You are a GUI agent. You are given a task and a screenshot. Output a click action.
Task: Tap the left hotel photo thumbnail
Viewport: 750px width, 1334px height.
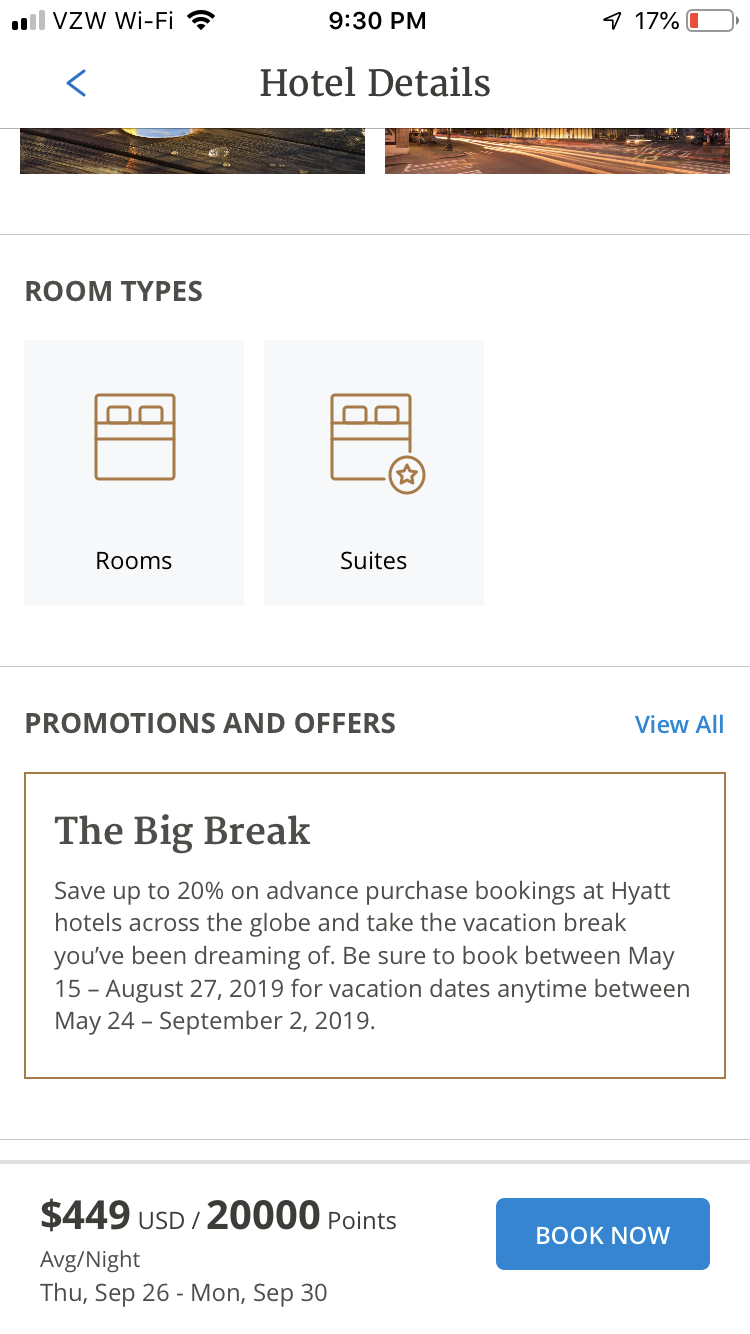(x=192, y=148)
